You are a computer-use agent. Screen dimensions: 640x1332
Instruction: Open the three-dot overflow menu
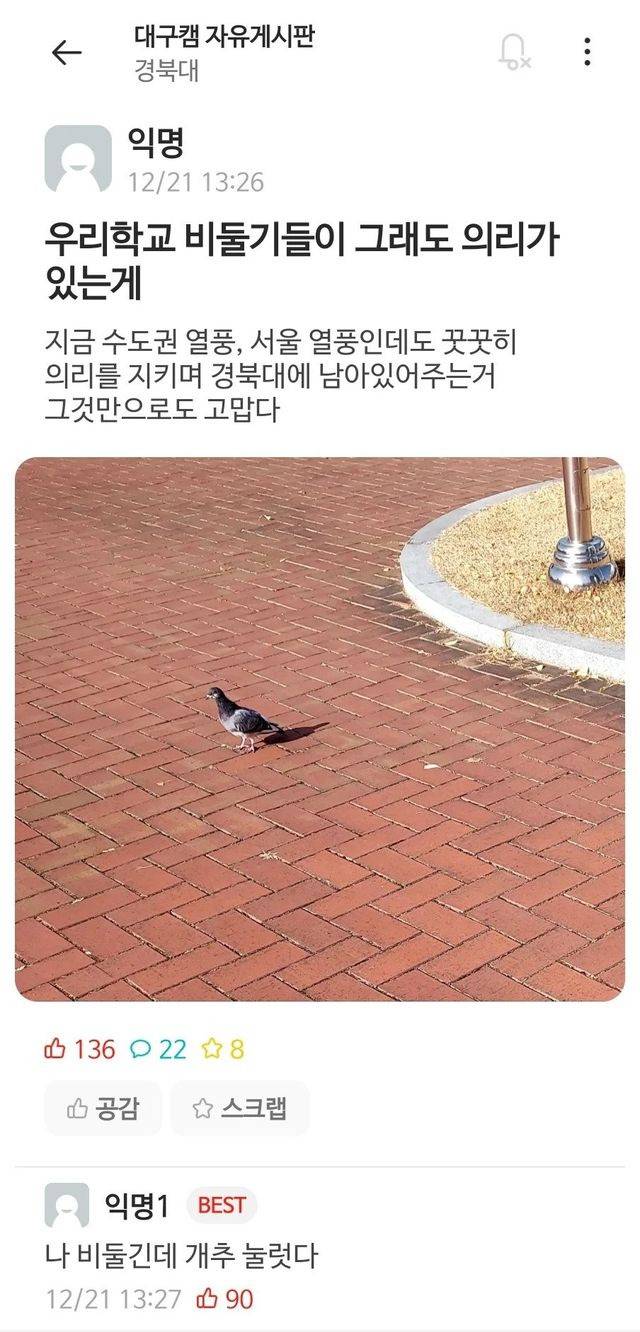click(x=587, y=52)
